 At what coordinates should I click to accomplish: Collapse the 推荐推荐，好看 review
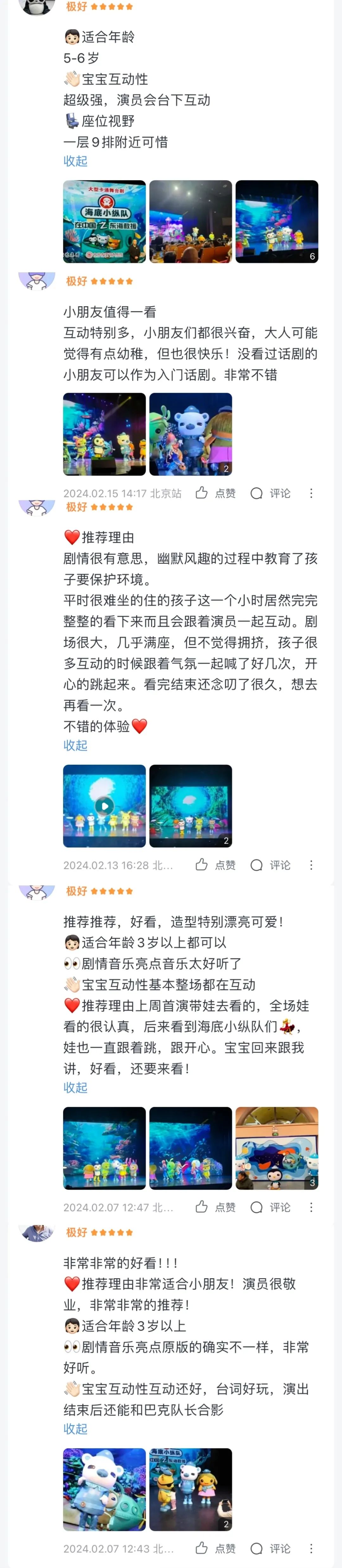75,1087
